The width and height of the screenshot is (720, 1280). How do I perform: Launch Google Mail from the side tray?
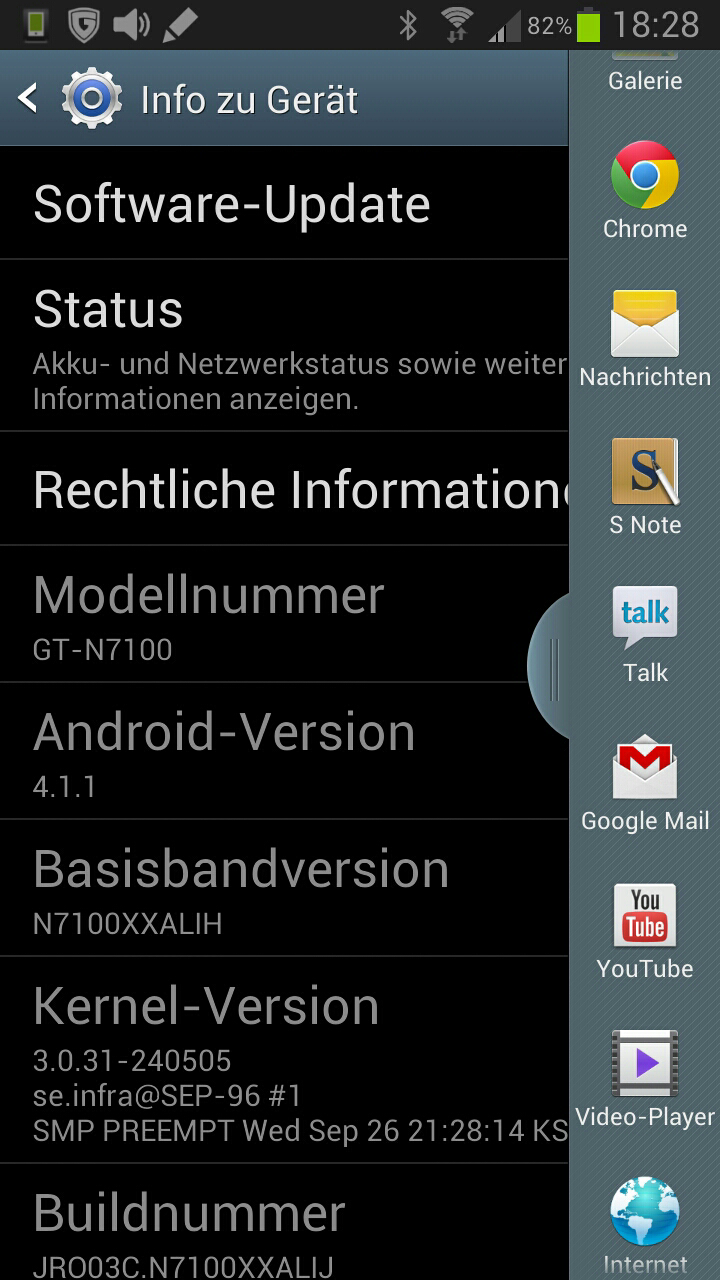[645, 783]
